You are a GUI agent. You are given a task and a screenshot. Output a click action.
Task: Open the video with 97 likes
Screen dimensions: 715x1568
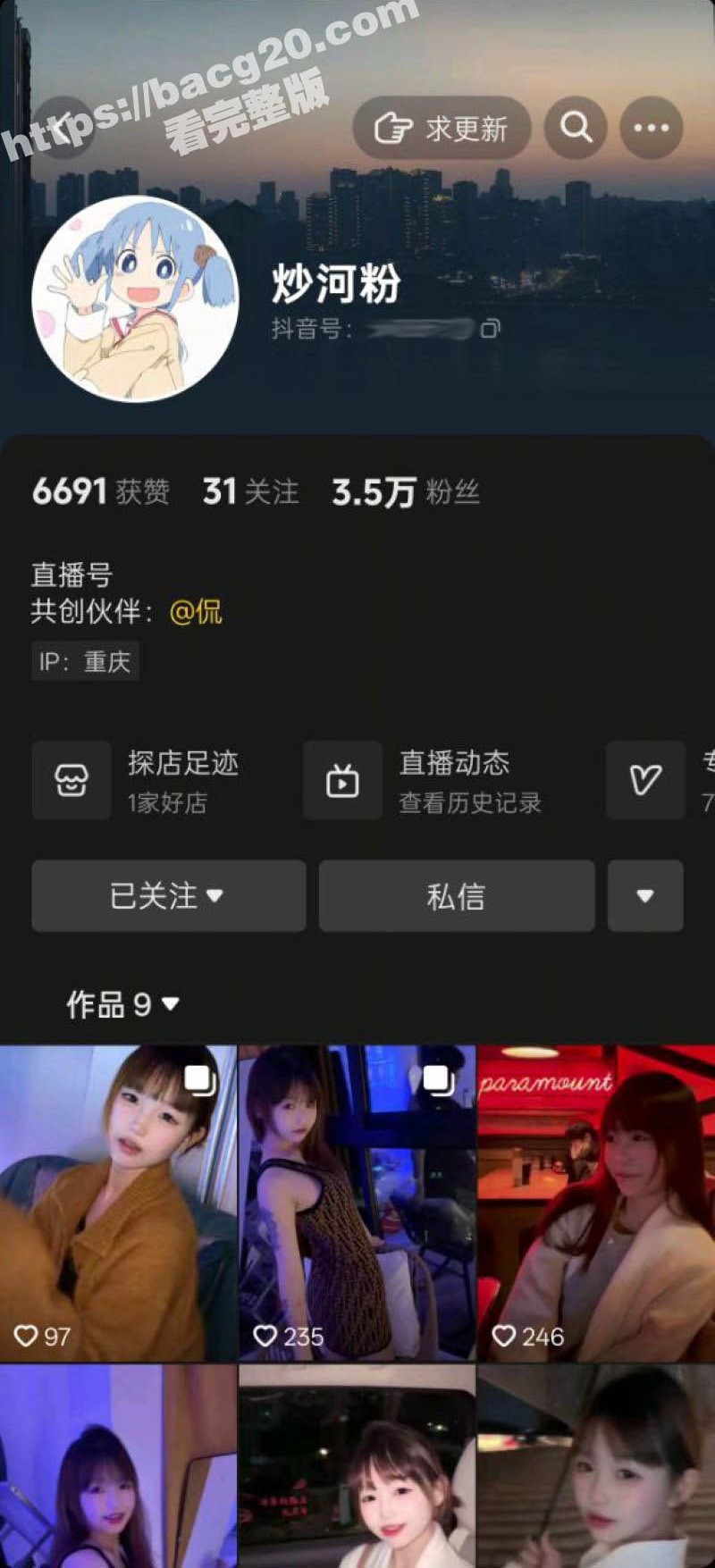click(x=118, y=1203)
